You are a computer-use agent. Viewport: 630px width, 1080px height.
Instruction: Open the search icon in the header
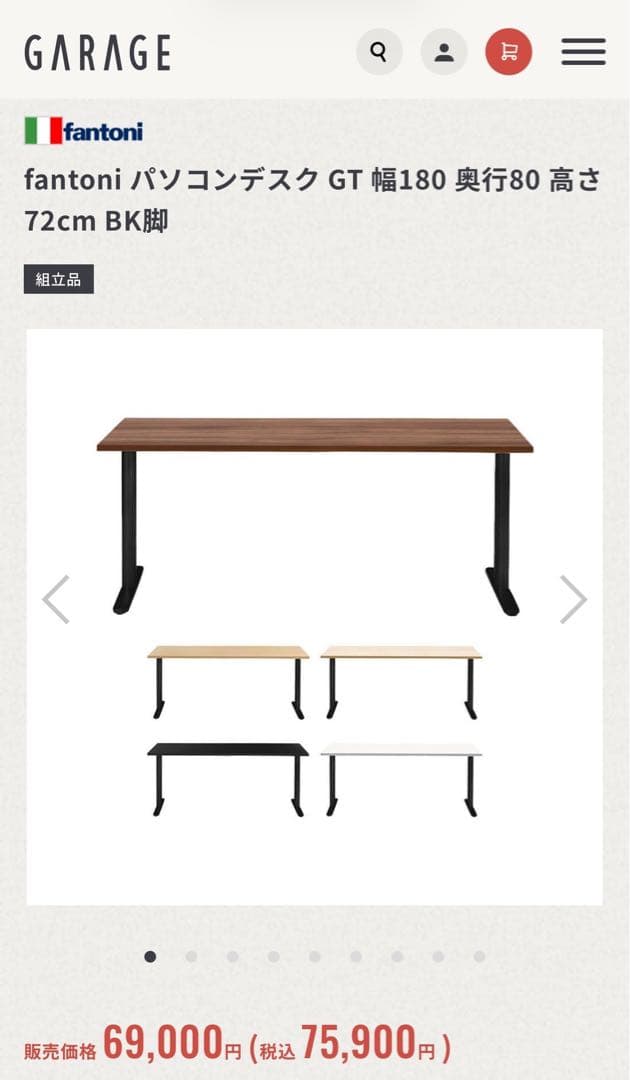[x=379, y=52]
